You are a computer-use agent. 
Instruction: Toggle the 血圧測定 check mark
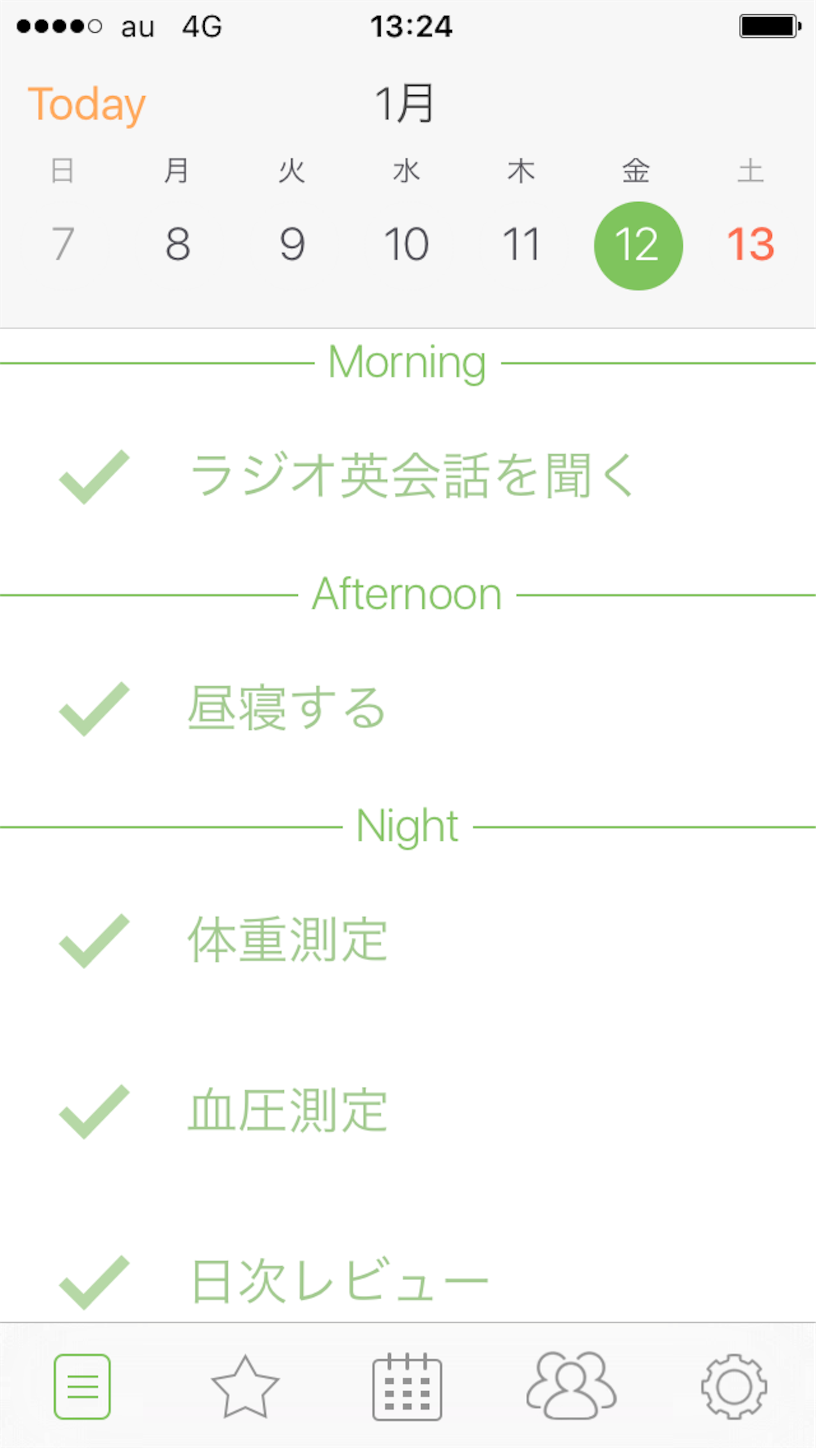point(94,1111)
